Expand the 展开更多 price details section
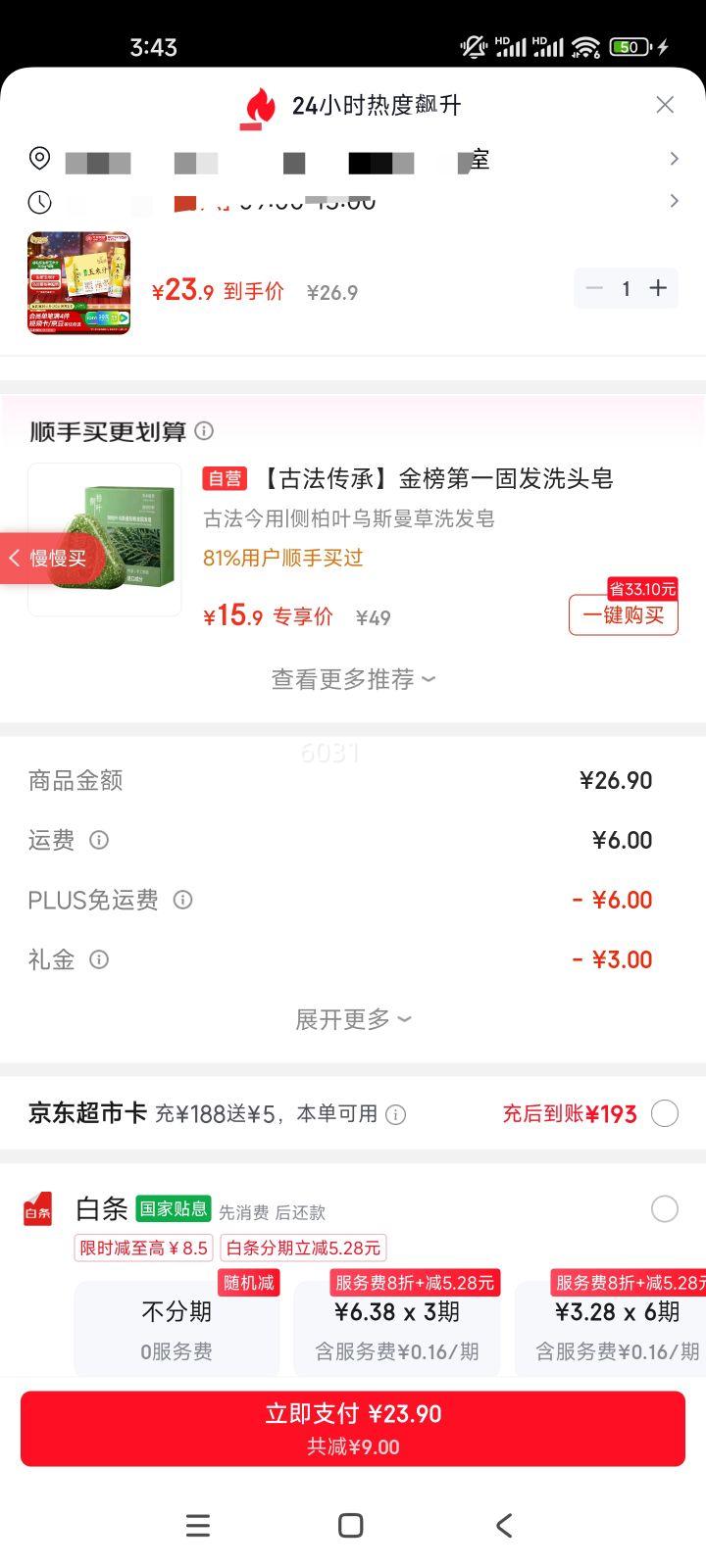 click(353, 1019)
